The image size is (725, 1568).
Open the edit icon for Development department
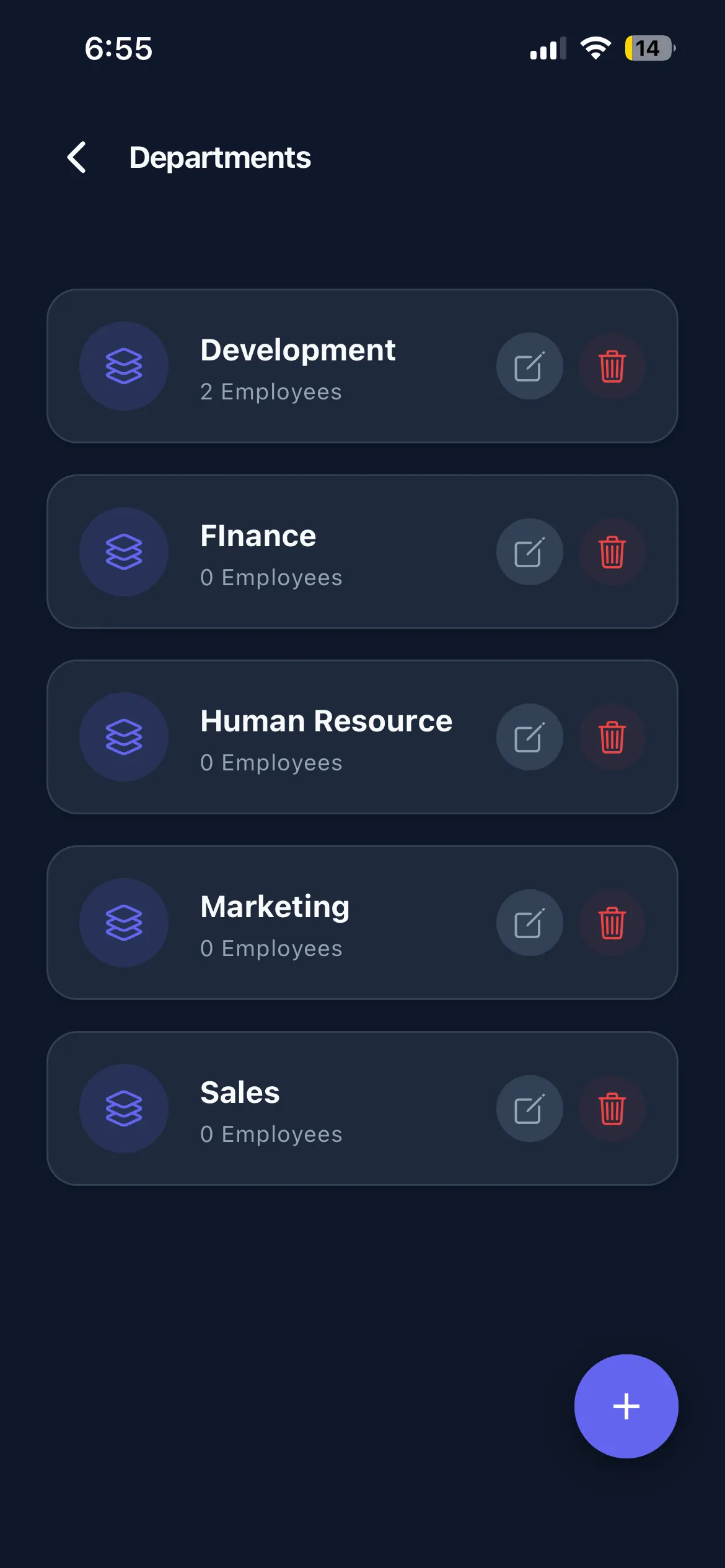click(530, 366)
